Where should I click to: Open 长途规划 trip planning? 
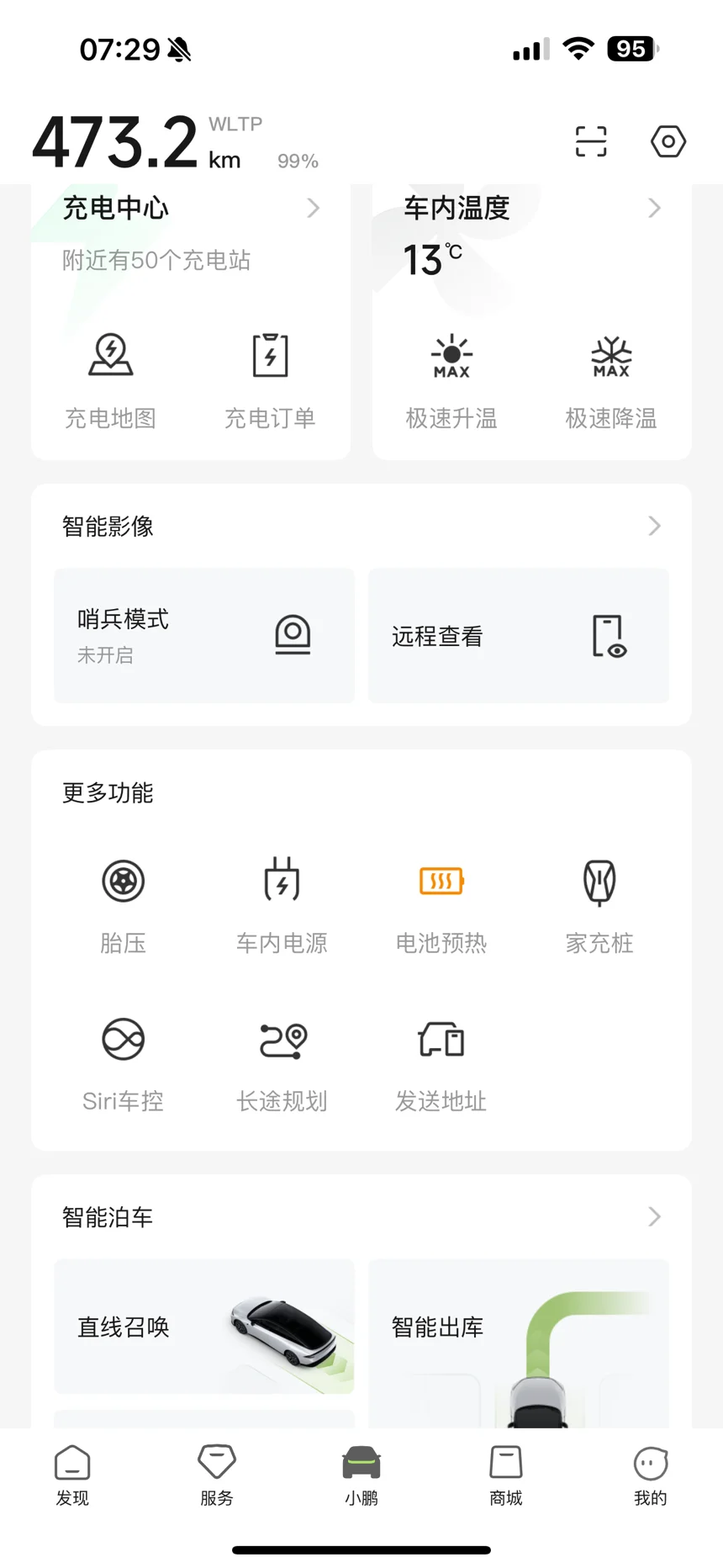pos(282,1062)
